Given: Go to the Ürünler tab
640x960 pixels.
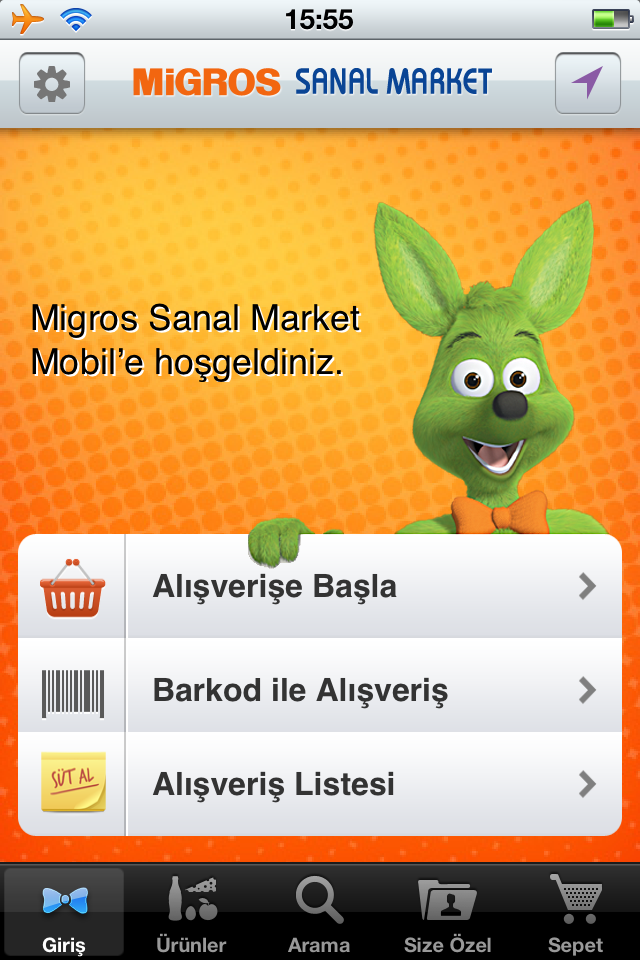Looking at the screenshot, I should (191, 912).
